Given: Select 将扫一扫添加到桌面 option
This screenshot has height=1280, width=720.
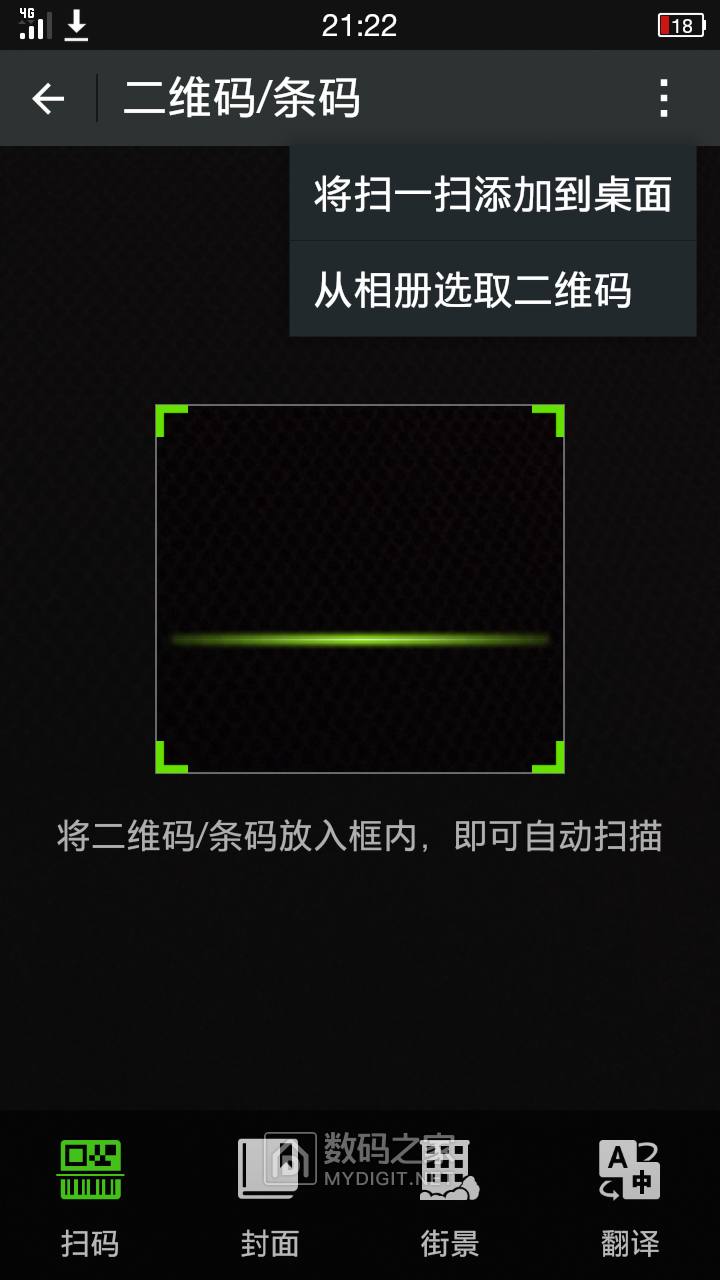Looking at the screenshot, I should click(x=492, y=194).
